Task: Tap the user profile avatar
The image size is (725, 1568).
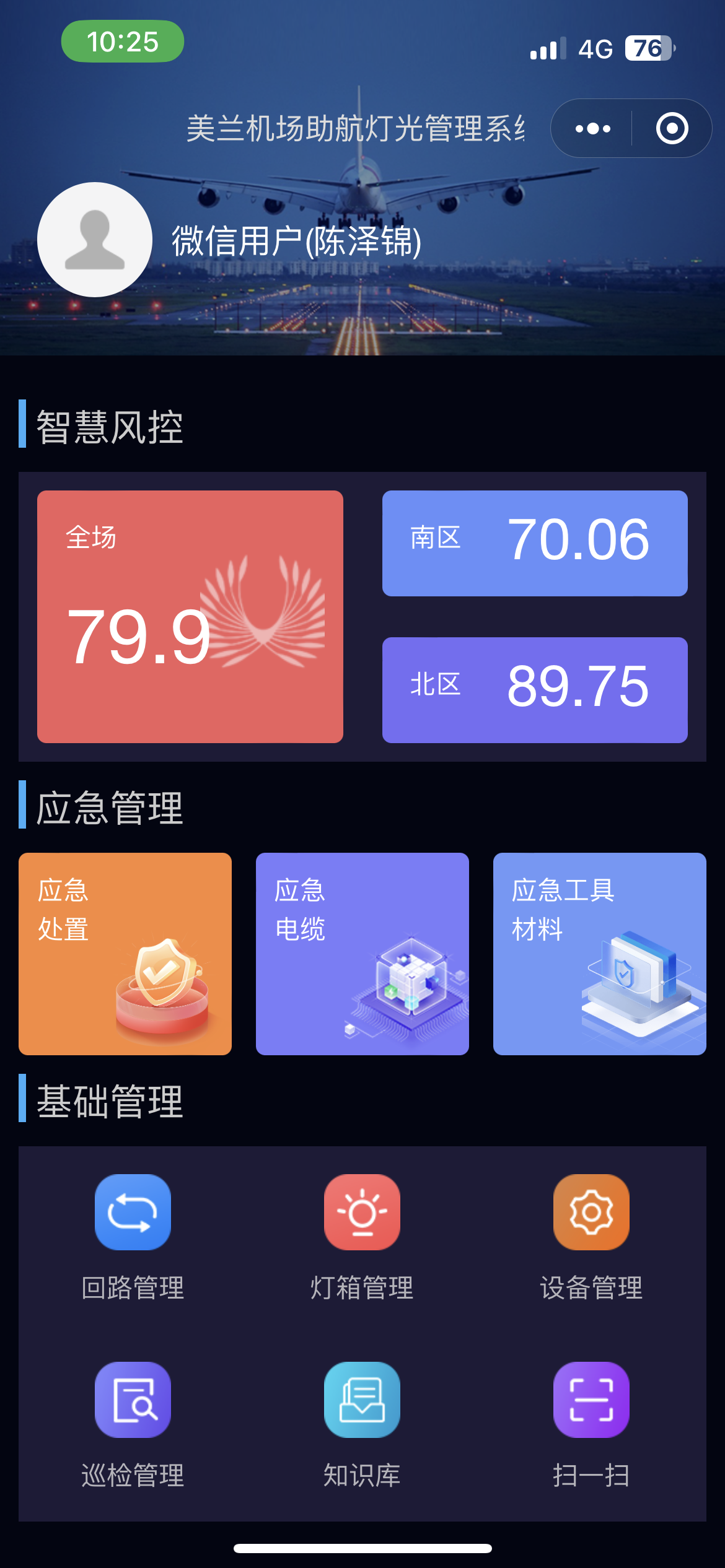Action: point(95,240)
